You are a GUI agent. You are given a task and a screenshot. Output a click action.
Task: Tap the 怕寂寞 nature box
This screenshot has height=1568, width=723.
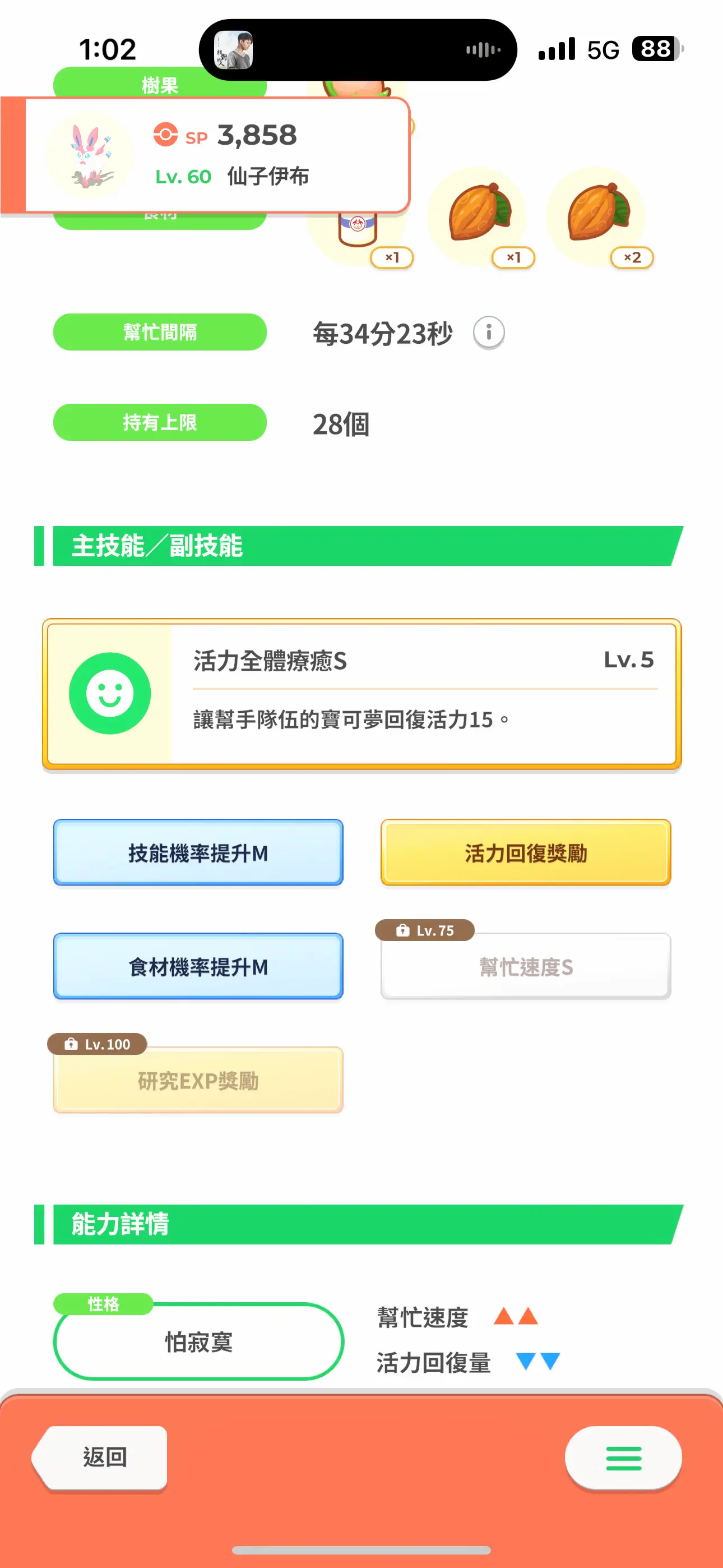(198, 1341)
